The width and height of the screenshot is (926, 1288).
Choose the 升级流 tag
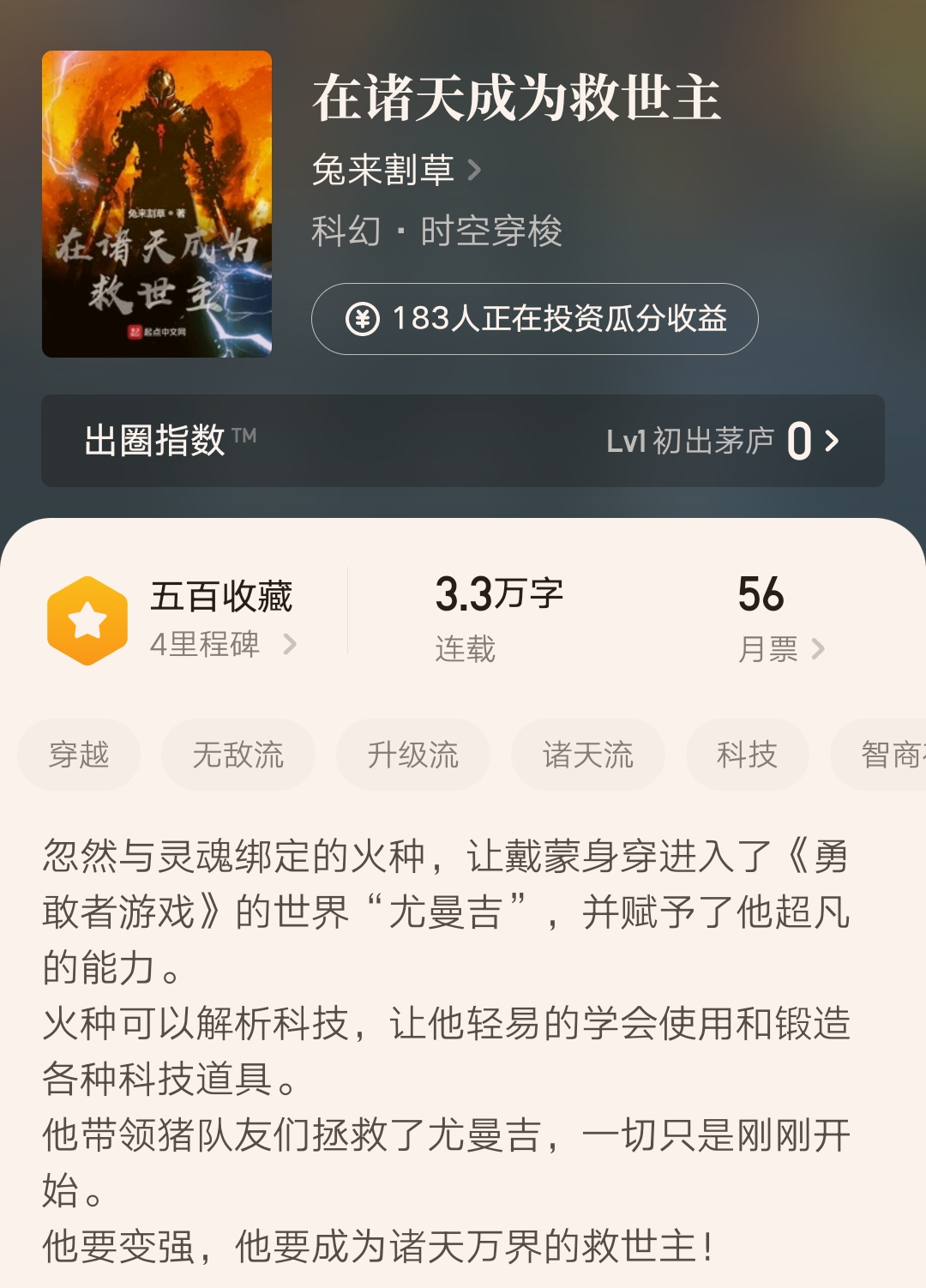[x=413, y=755]
